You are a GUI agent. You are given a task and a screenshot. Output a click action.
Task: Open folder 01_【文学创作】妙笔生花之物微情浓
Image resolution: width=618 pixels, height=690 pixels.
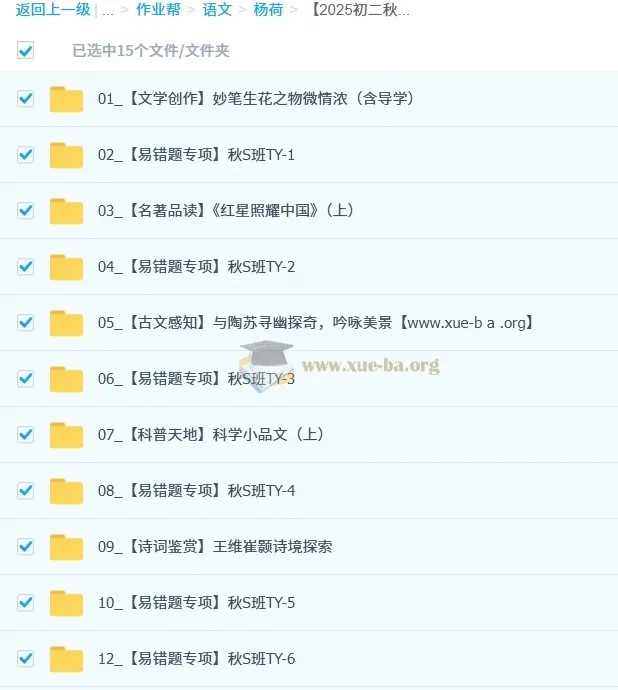255,99
